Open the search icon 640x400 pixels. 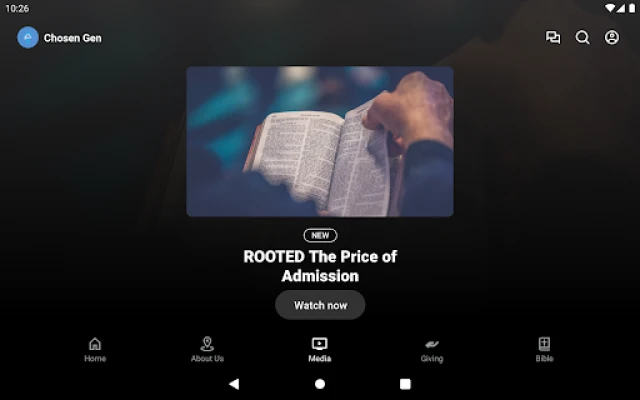582,38
